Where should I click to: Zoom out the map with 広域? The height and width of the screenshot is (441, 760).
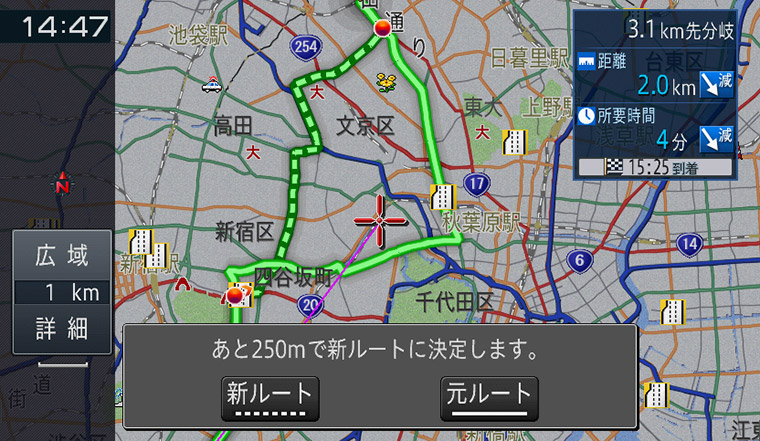point(62,256)
